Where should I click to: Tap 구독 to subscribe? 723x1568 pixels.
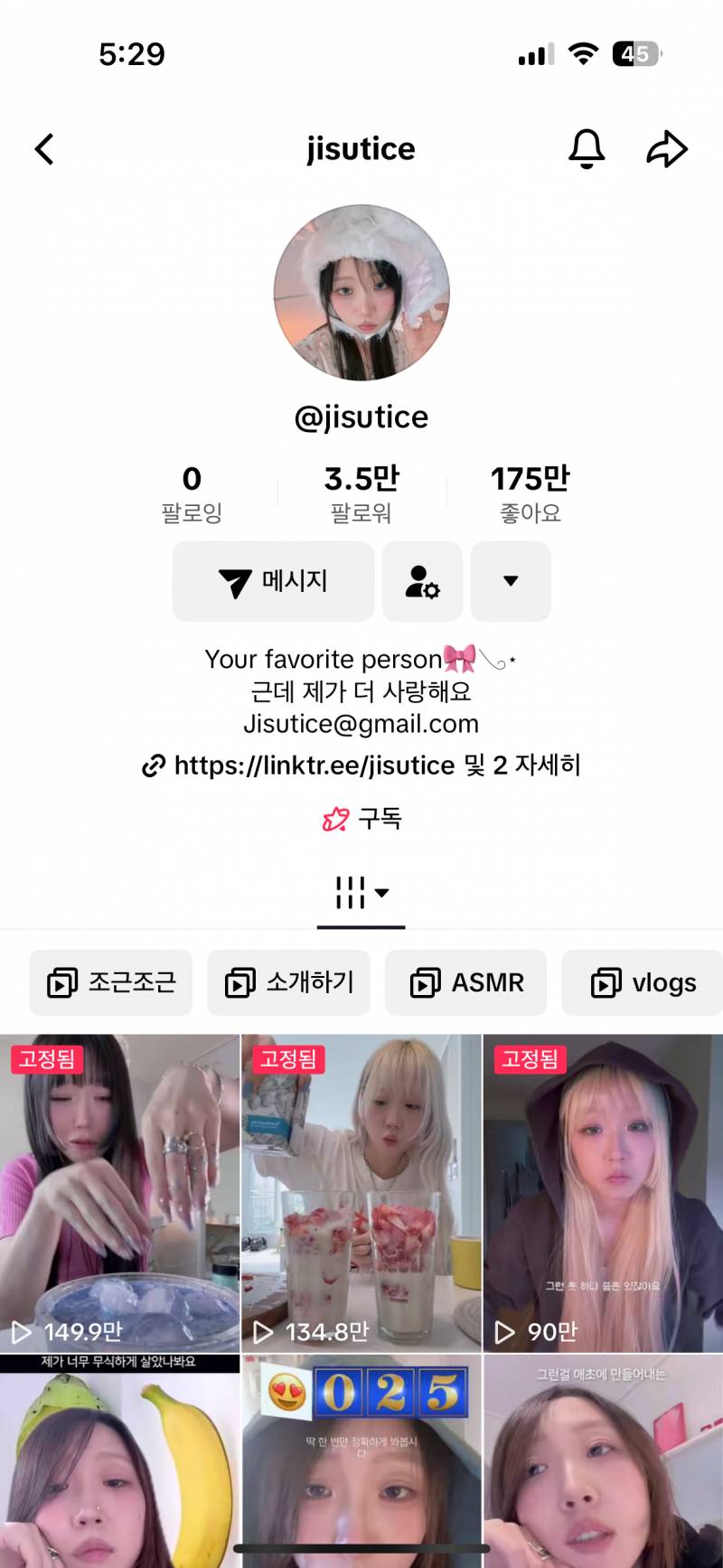pos(361,819)
